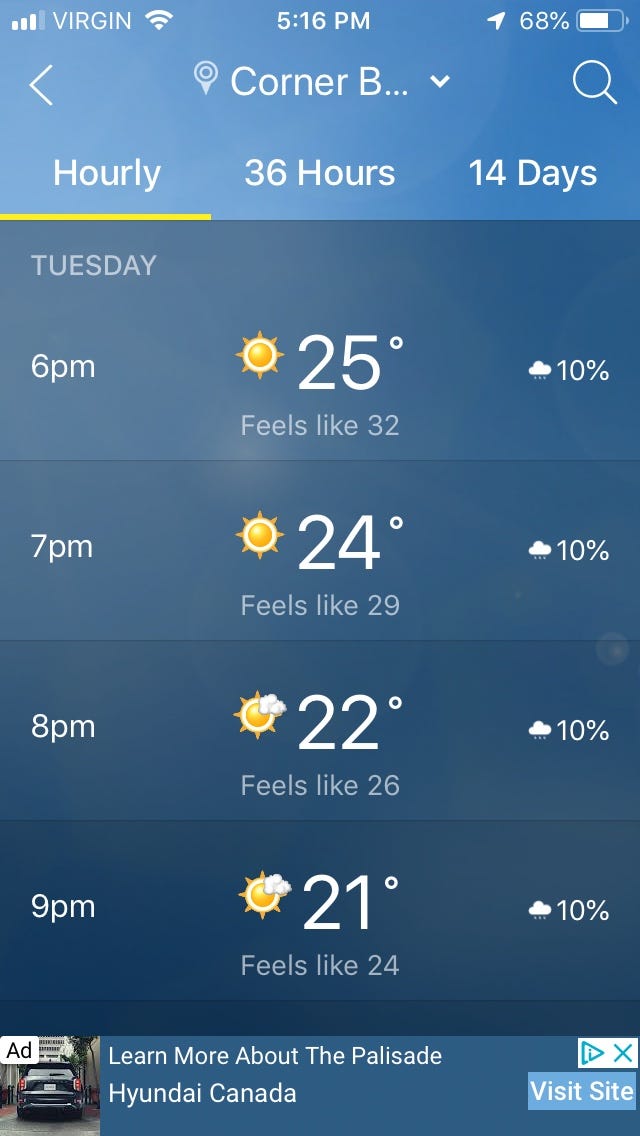Open the Corner B... location dropdown
The image size is (640, 1136).
pos(323,81)
